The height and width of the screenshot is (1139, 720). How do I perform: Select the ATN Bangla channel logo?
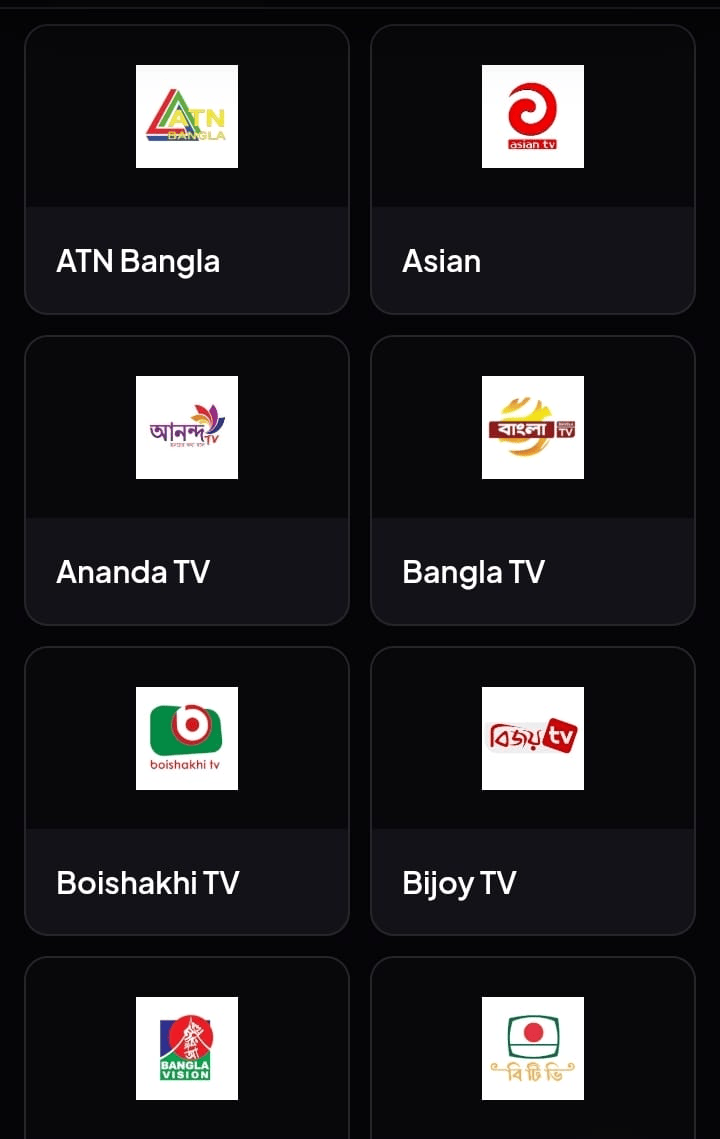pos(186,116)
